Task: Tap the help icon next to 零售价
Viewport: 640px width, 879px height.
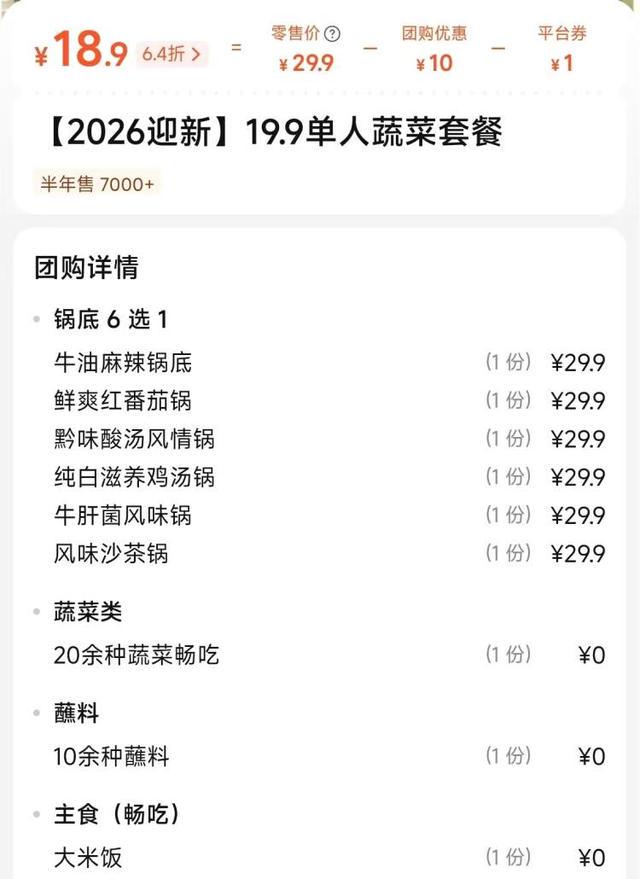Action: click(x=333, y=34)
